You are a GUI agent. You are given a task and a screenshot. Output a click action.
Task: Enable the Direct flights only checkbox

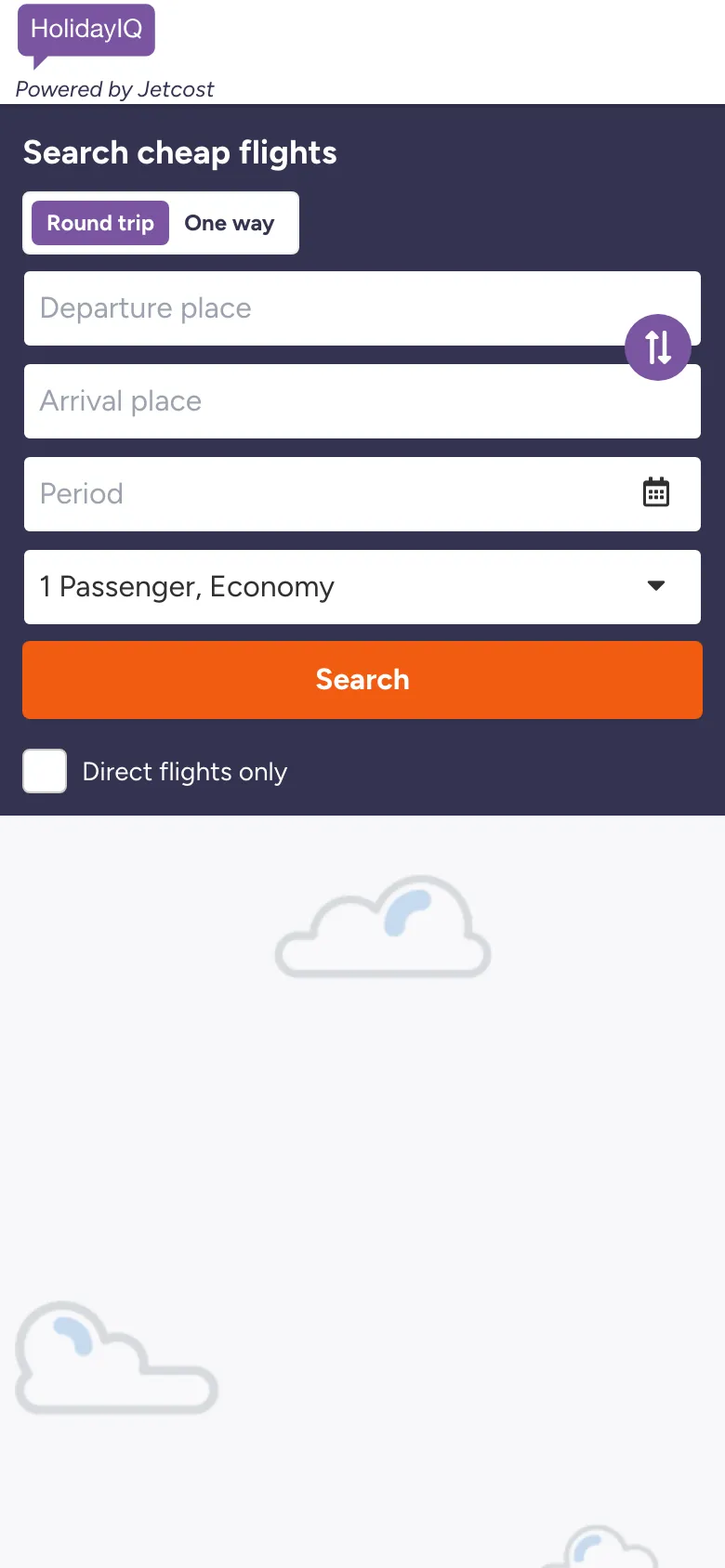coord(44,771)
